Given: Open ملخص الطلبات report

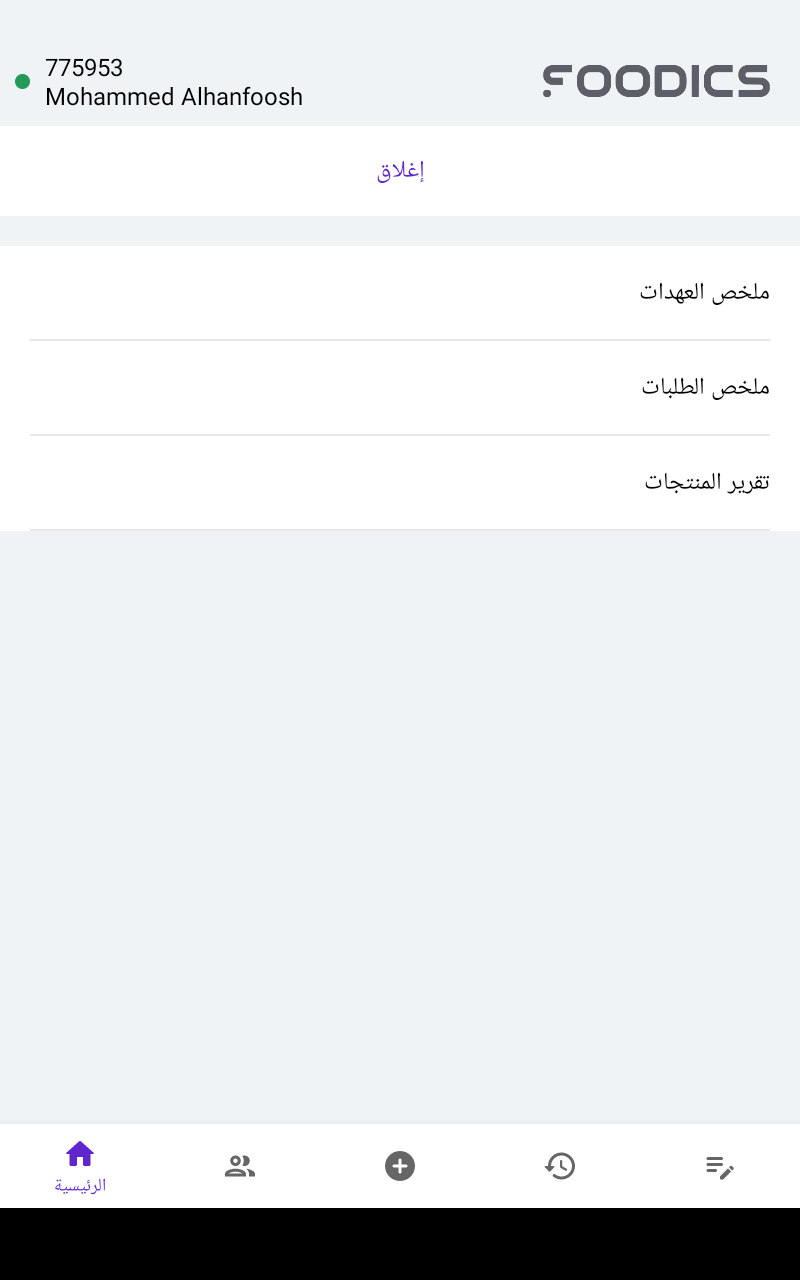Looking at the screenshot, I should (x=400, y=388).
